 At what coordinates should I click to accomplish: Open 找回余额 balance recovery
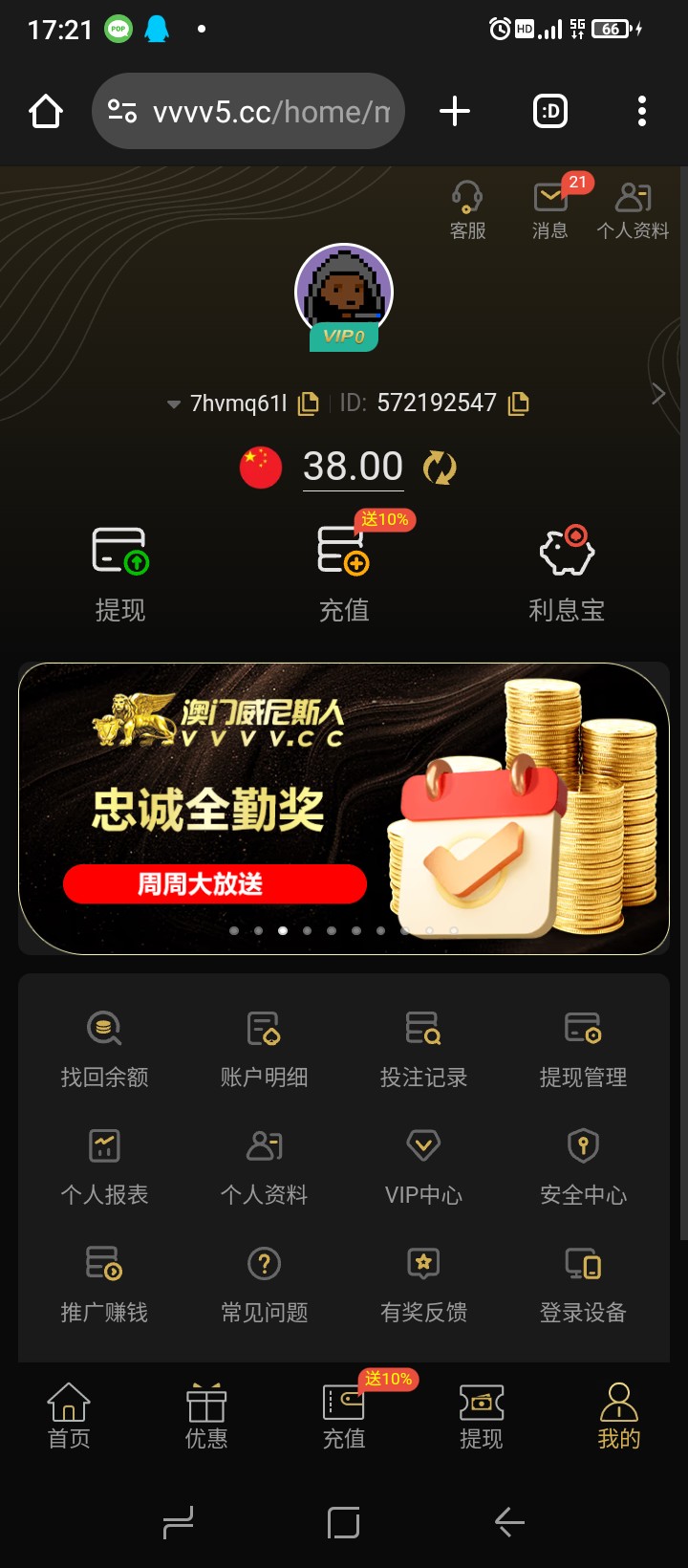pos(104,1049)
